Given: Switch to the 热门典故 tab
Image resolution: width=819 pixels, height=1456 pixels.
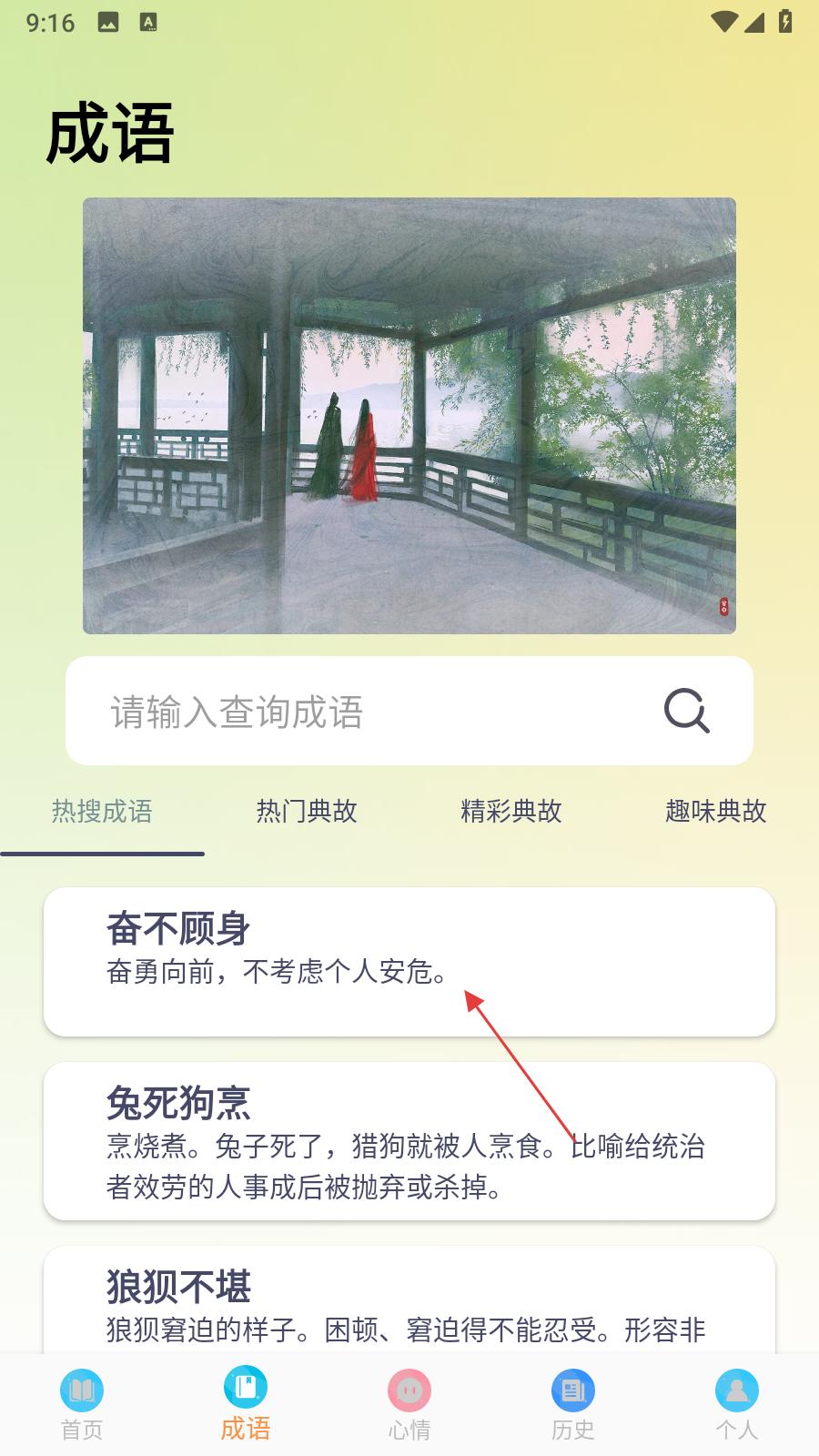Looking at the screenshot, I should point(307,812).
